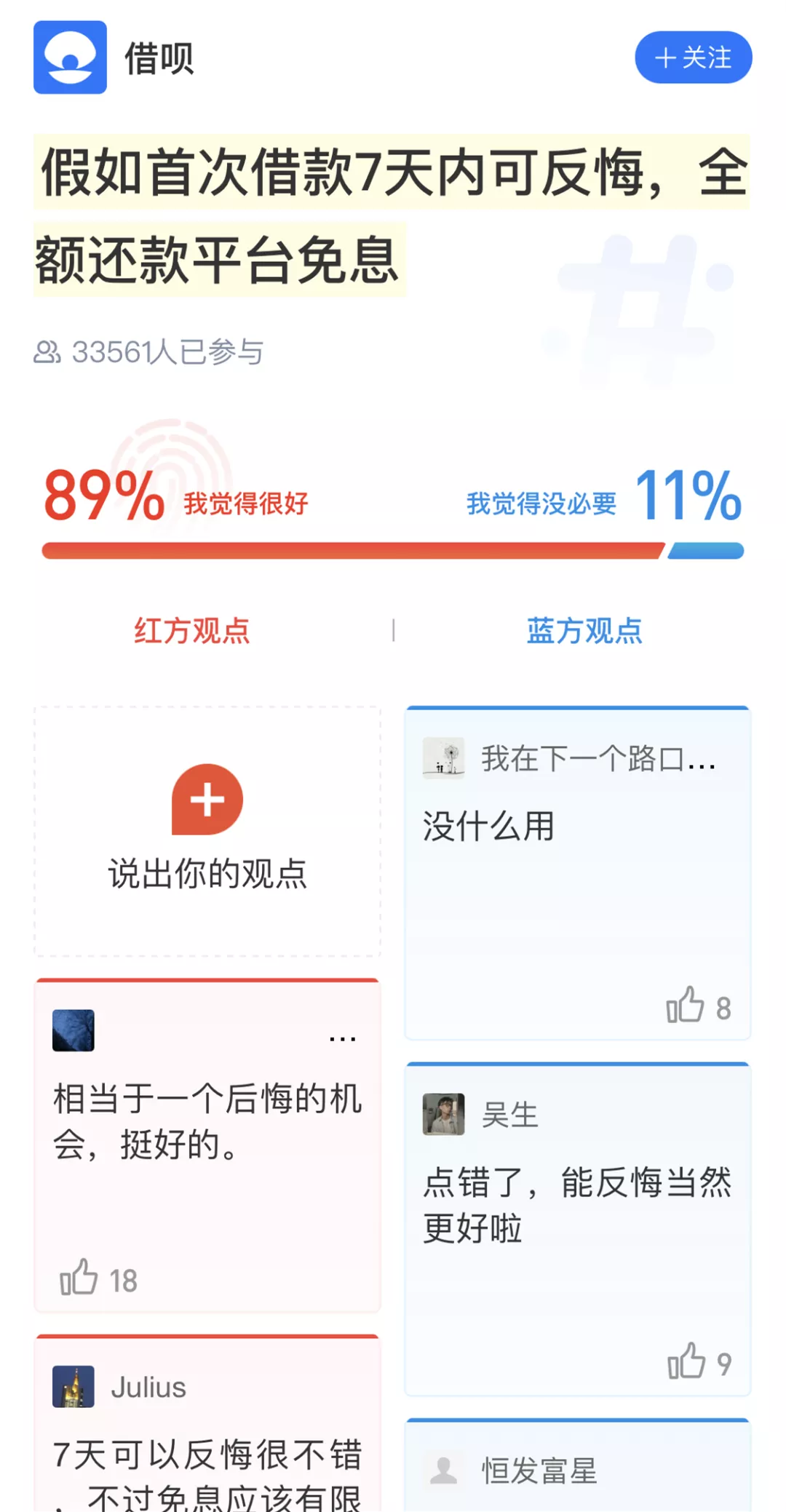This screenshot has width=786, height=1512.
Task: Open 吴生's avatar profile
Action: click(443, 1114)
